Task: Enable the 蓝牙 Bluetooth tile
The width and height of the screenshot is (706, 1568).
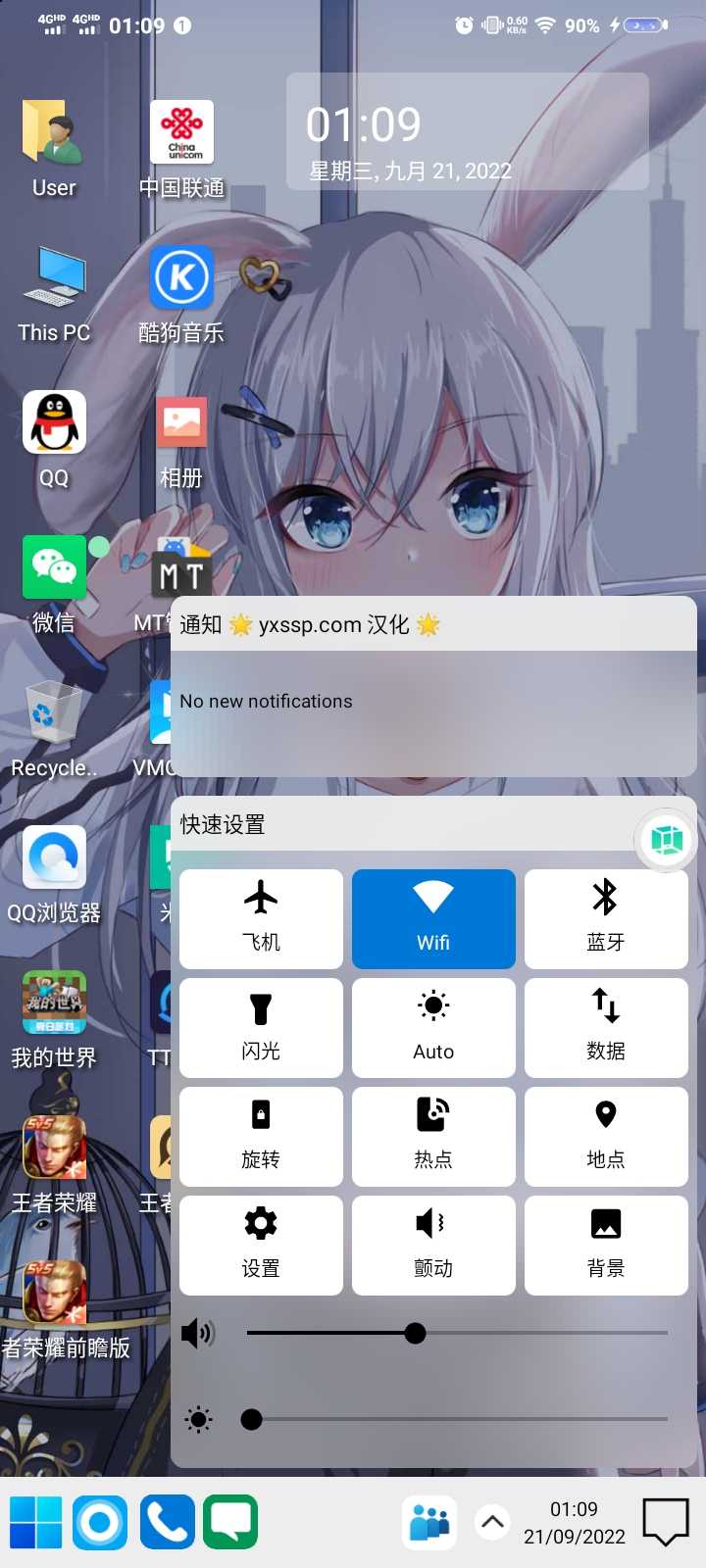Action: coord(606,918)
